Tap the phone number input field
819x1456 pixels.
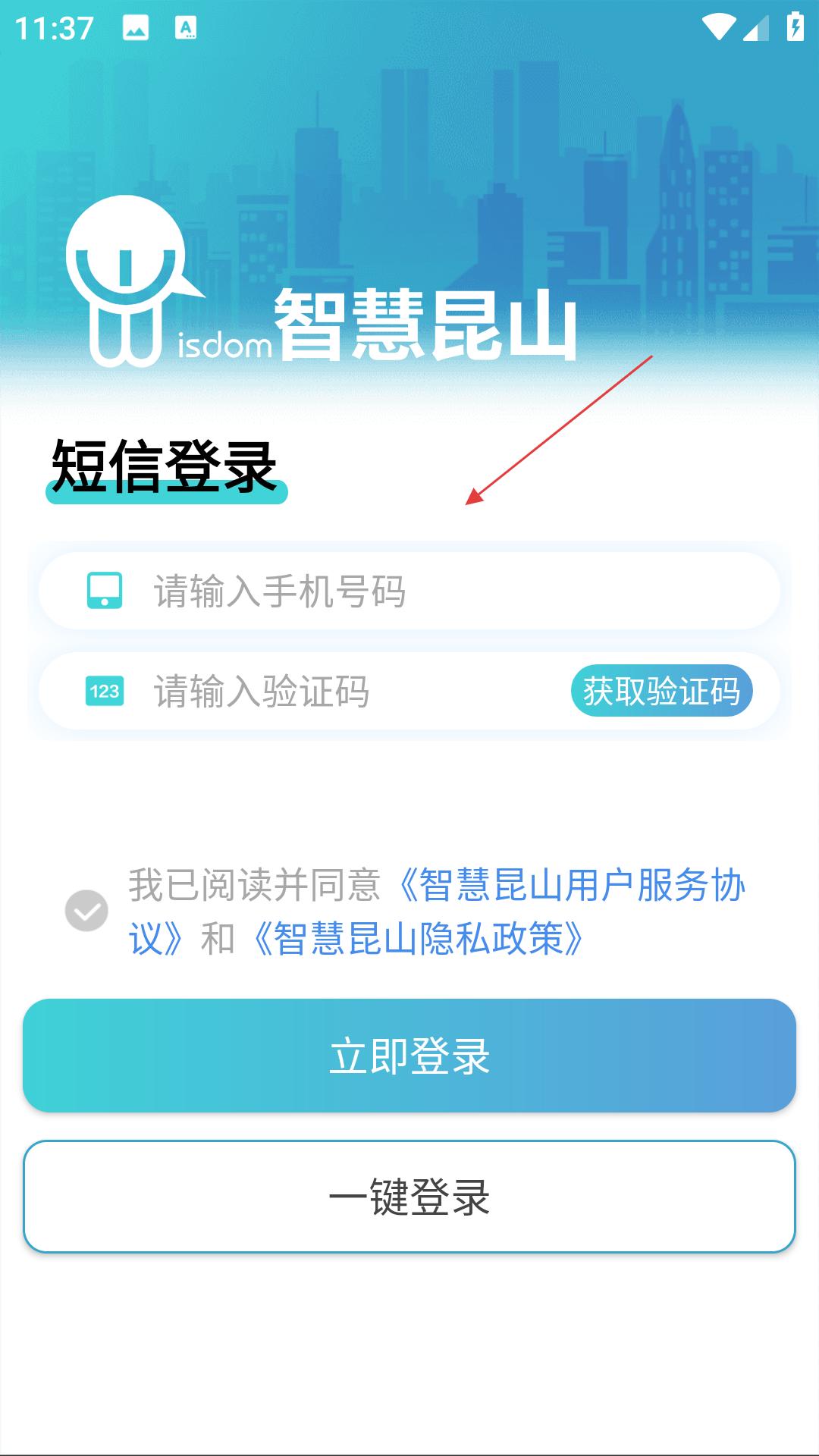[409, 591]
